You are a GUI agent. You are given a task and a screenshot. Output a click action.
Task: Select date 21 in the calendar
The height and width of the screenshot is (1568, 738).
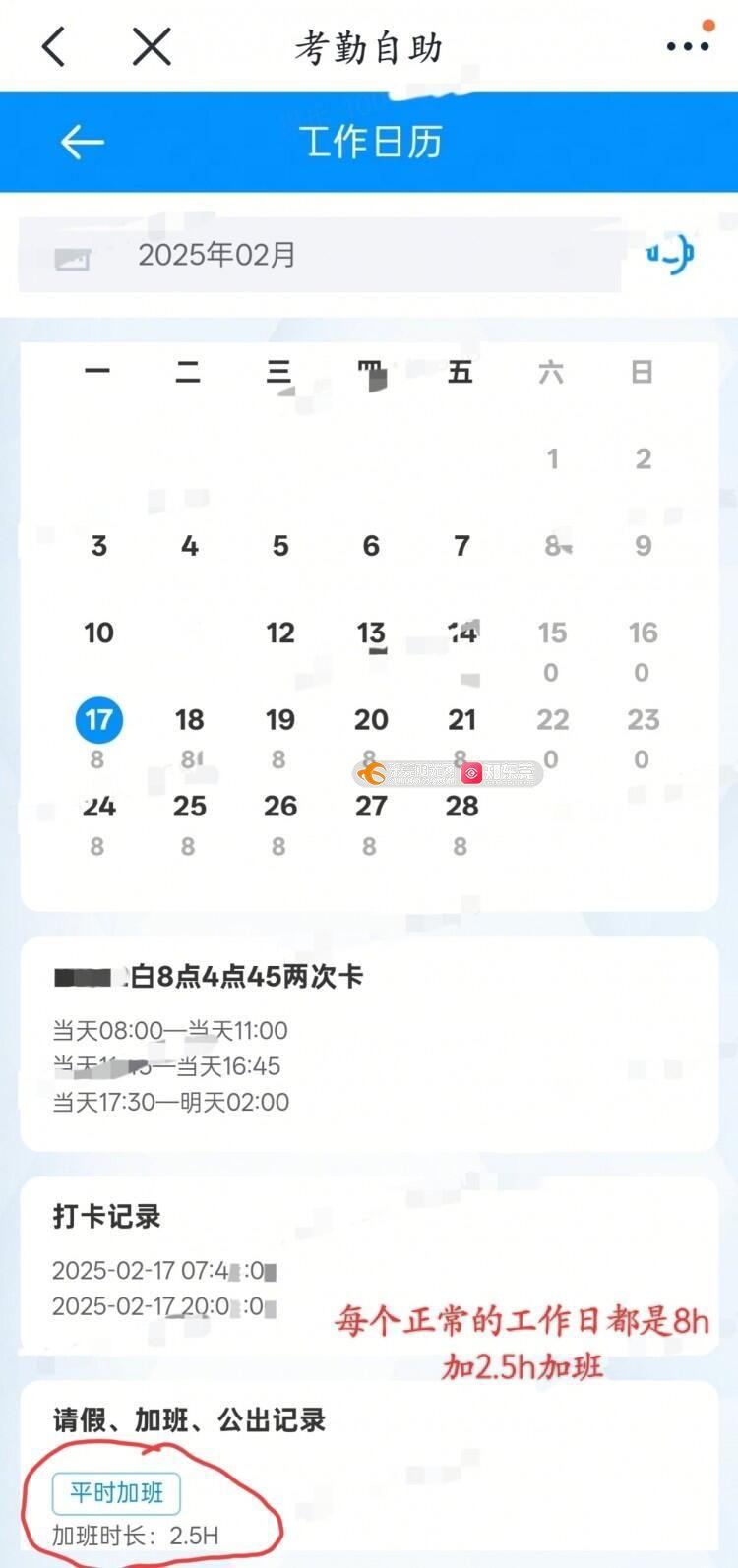(461, 721)
